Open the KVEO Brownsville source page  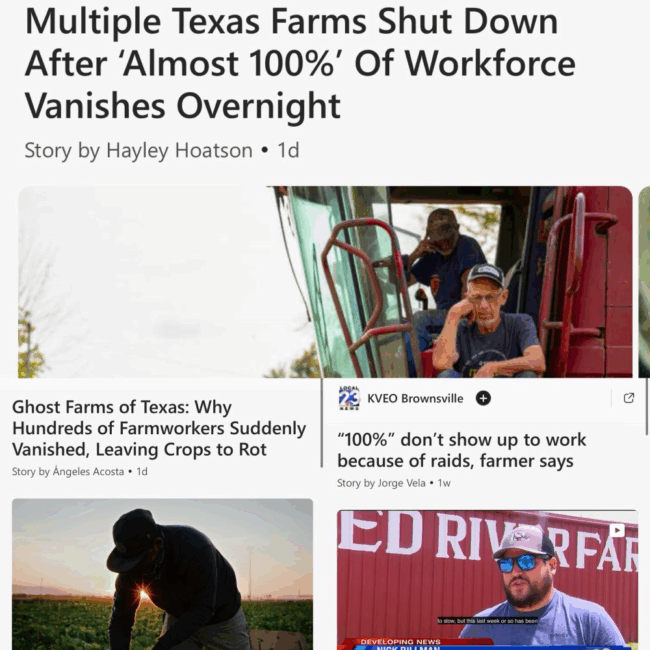coord(415,398)
